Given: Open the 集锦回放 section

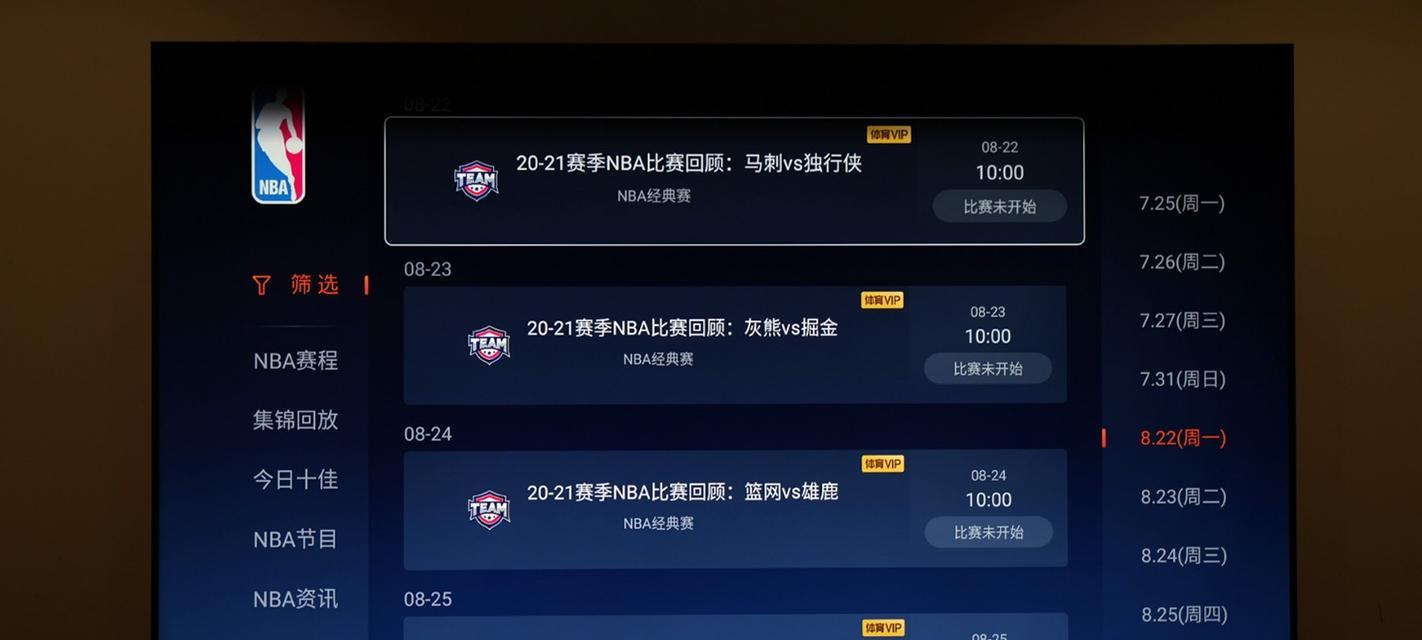Looking at the screenshot, I should tap(295, 420).
